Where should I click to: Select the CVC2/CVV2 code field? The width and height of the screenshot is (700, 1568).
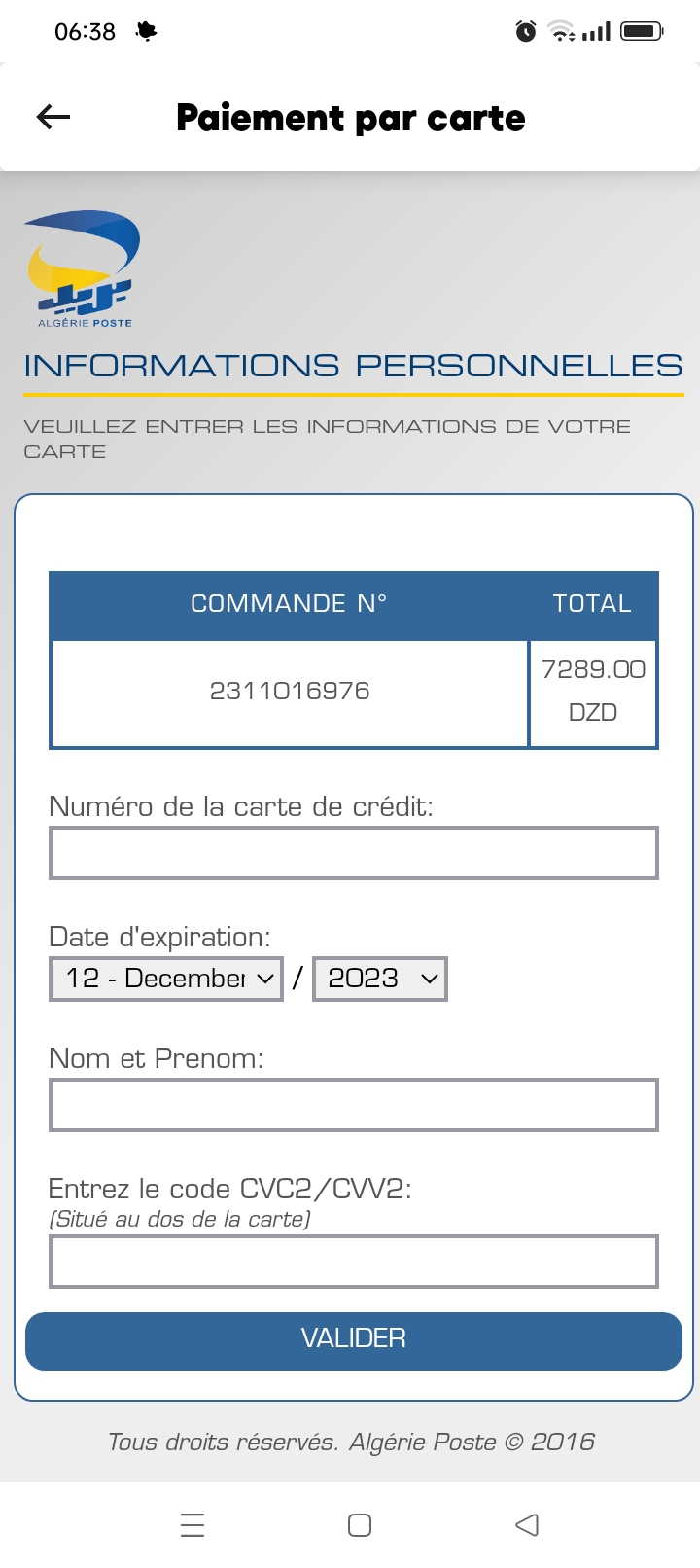(x=354, y=1262)
